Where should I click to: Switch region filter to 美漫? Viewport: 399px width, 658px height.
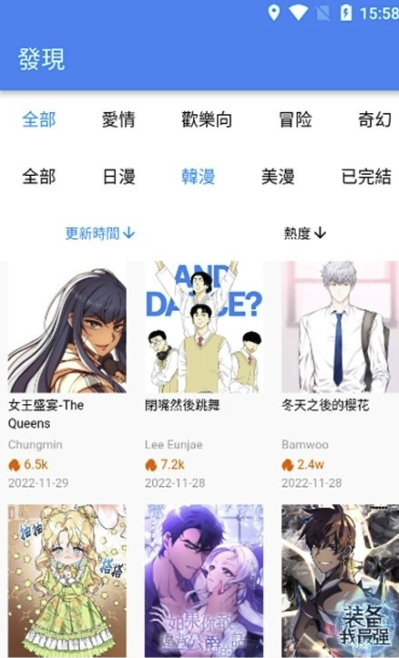[278, 176]
